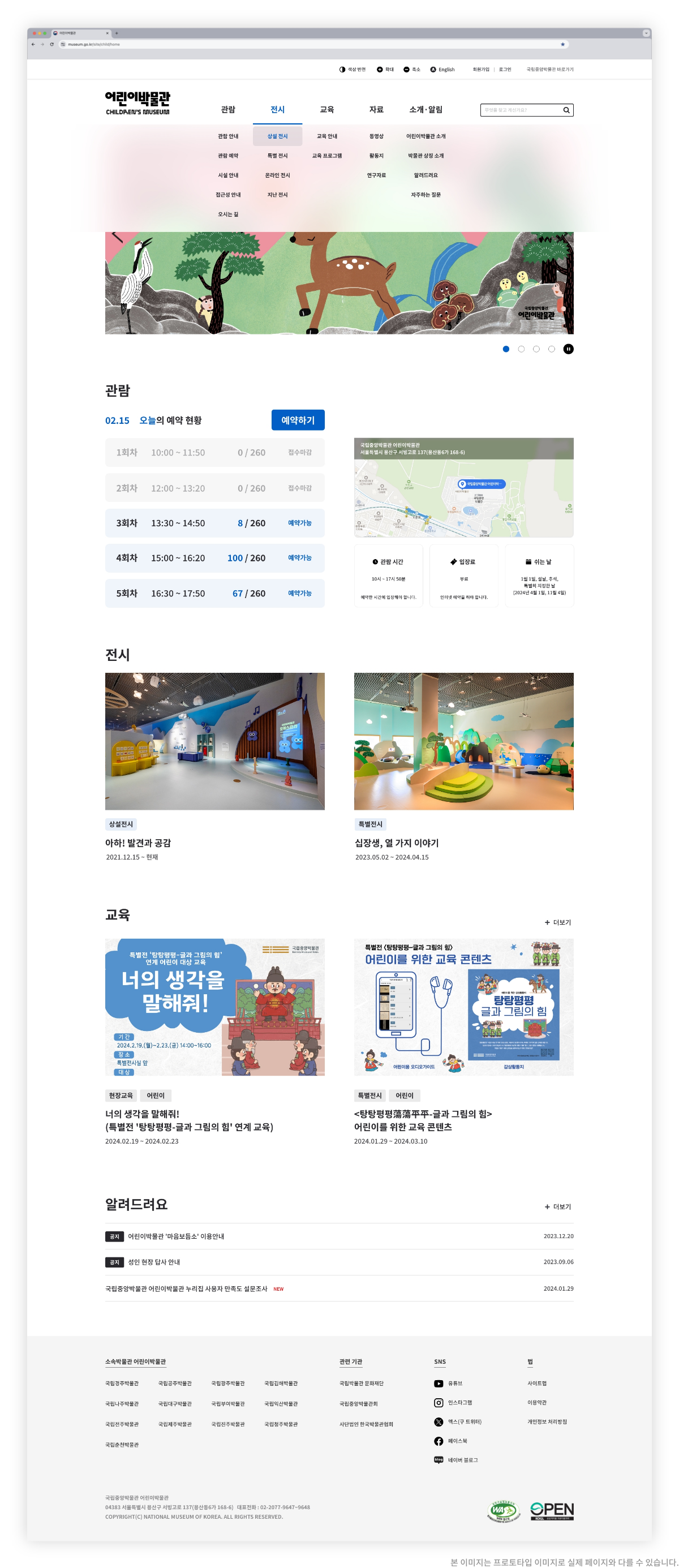The height and width of the screenshot is (1568, 679).
Task: Bookmark this page with the star icon
Action: click(563, 45)
